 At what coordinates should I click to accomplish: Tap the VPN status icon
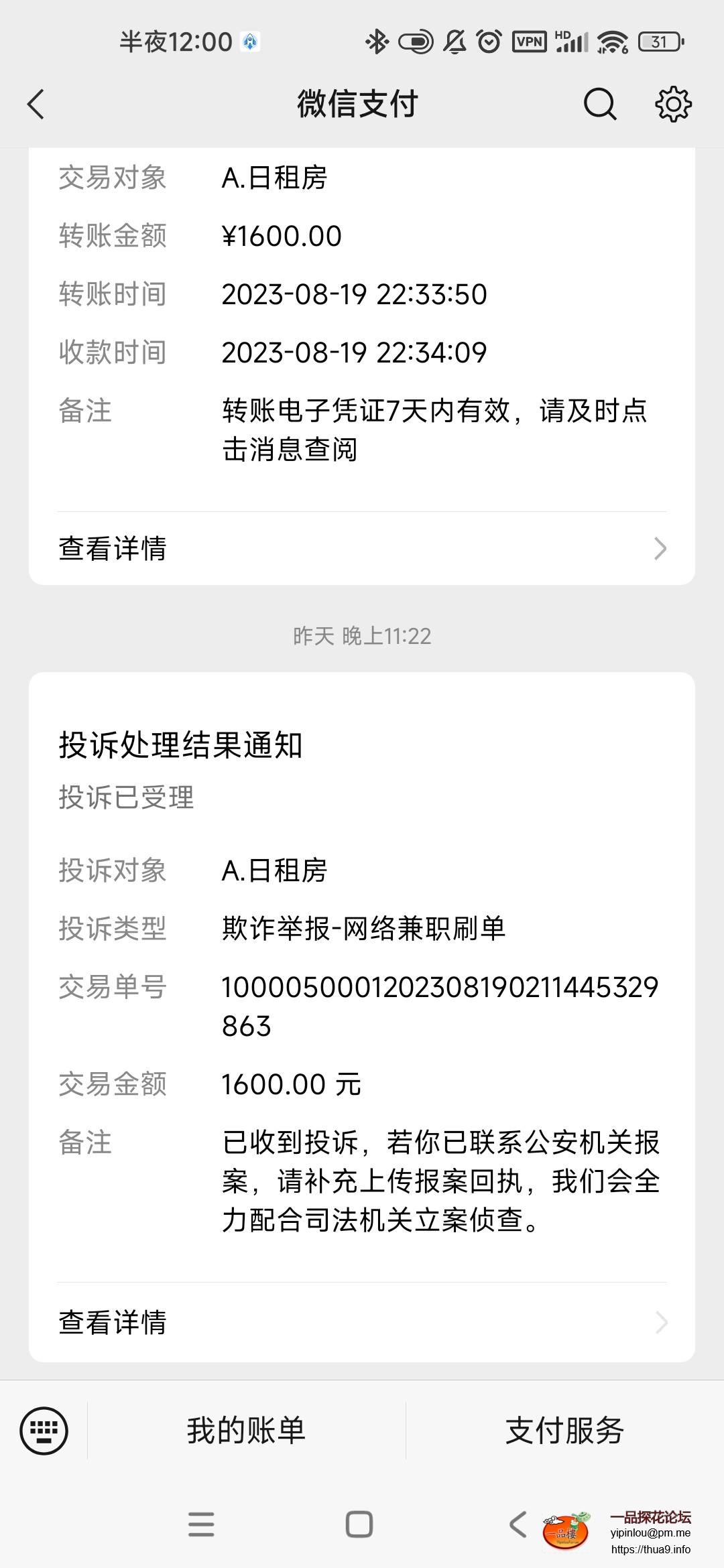coord(529,42)
